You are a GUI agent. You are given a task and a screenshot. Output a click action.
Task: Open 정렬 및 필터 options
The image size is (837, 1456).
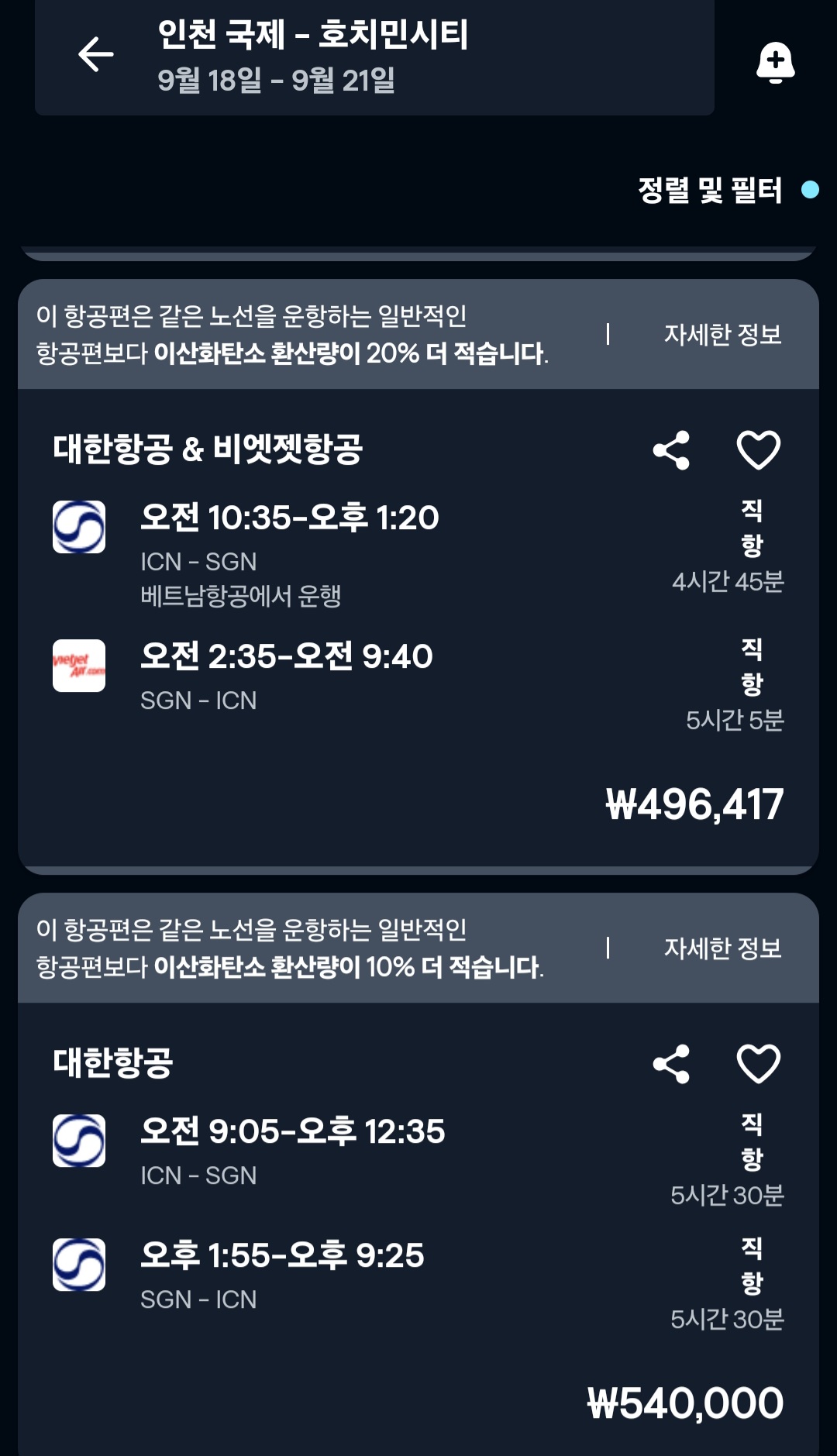coord(710,191)
